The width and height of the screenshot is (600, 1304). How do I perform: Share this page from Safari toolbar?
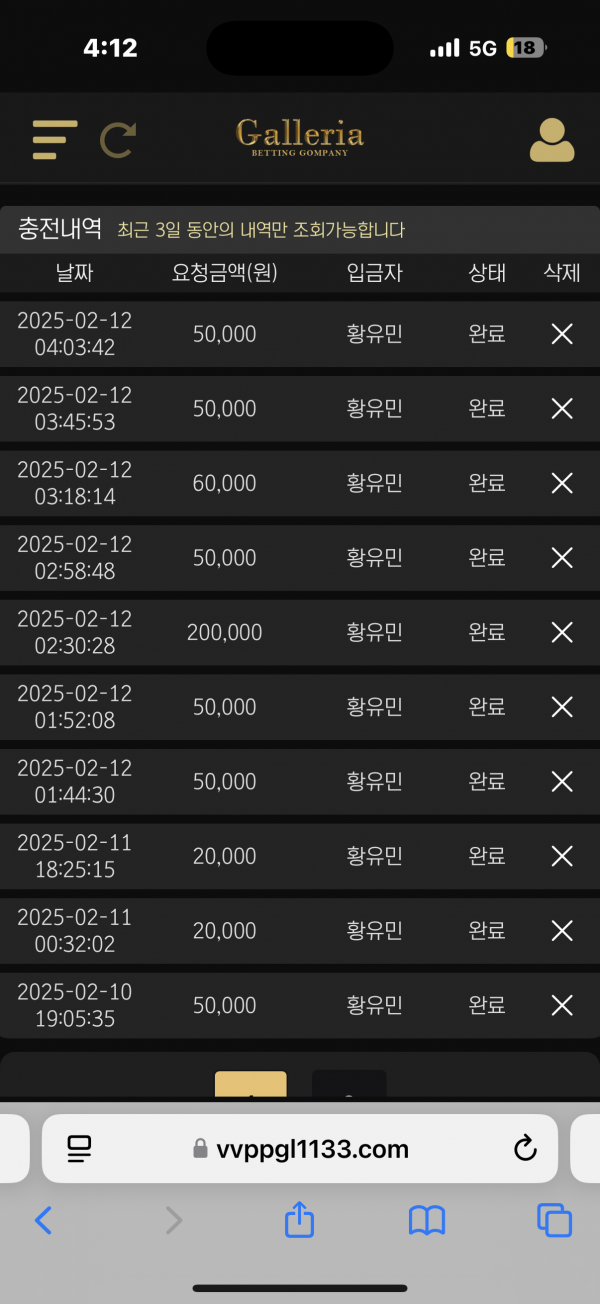click(300, 1219)
